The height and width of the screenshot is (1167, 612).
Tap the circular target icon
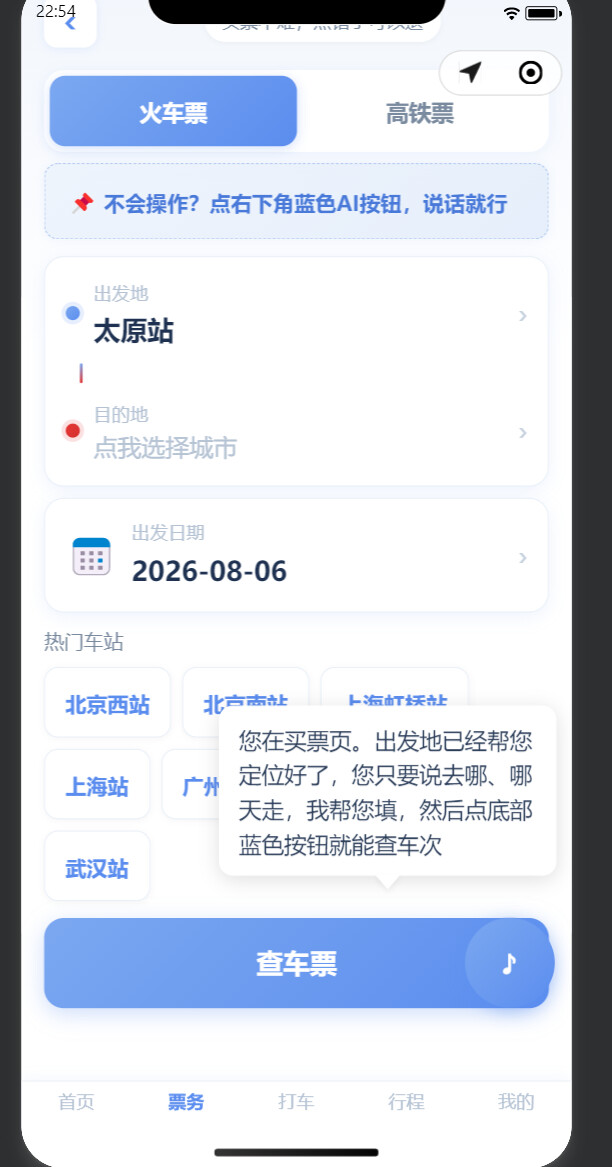pyautogui.click(x=531, y=72)
